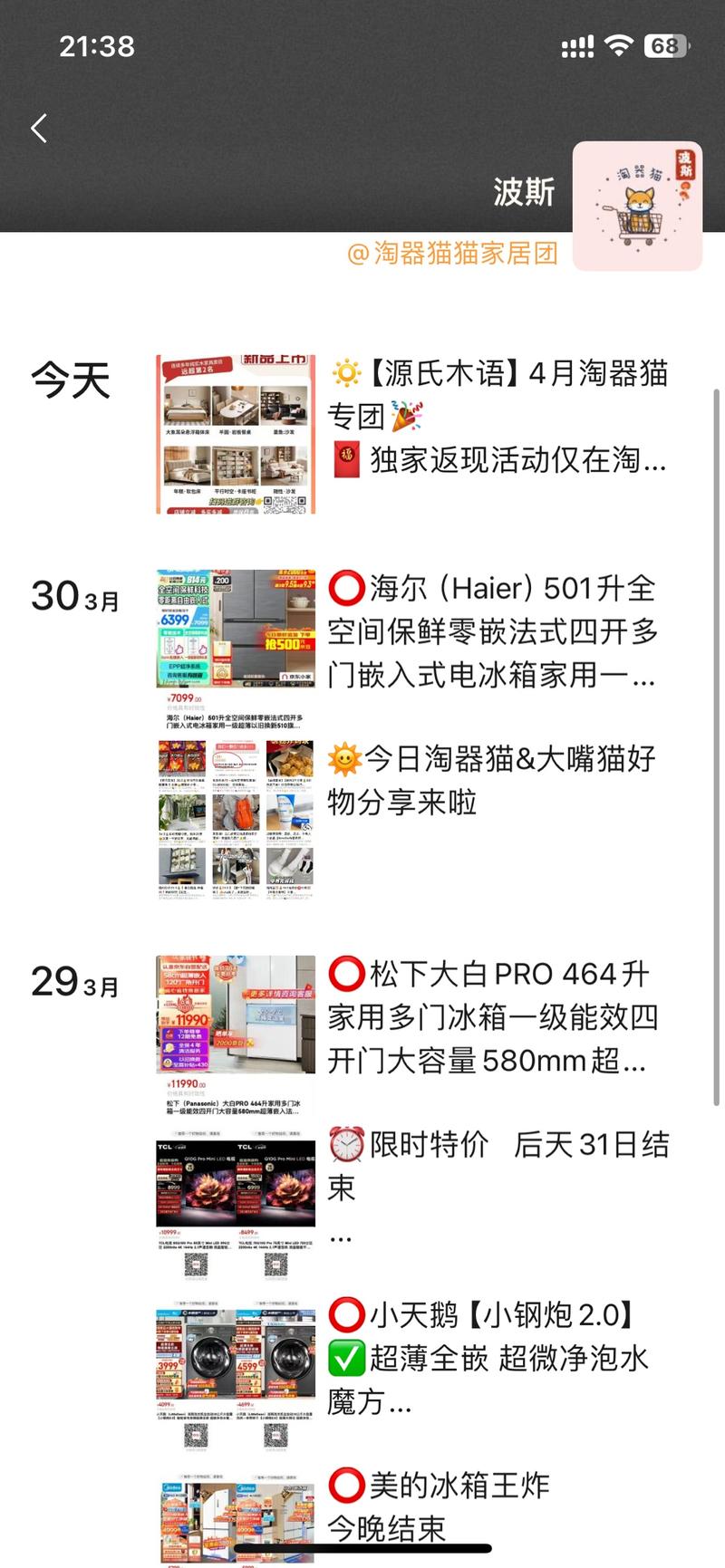This screenshot has height=1568, width=725.
Task: Open the 源氏木语 4月淘器猫专团 post
Action: tap(497, 417)
